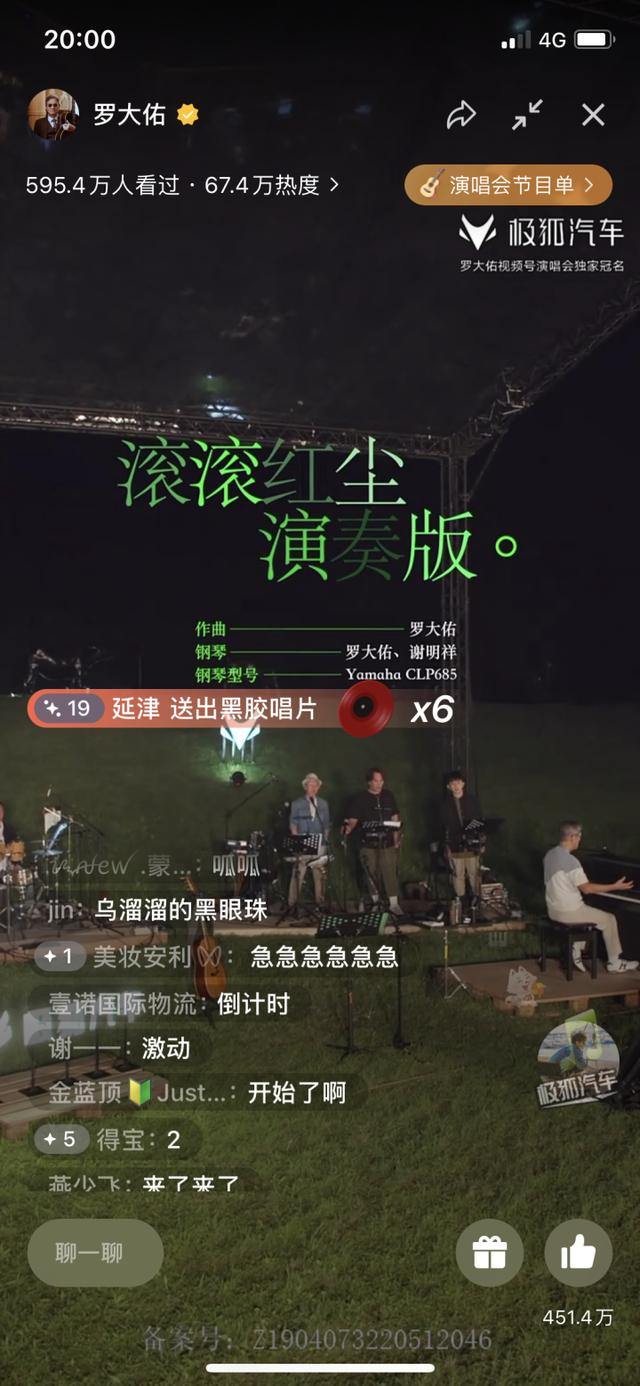This screenshot has height=1386, width=640.
Task: Open 罗大佑's profile avatar
Action: [x=53, y=114]
